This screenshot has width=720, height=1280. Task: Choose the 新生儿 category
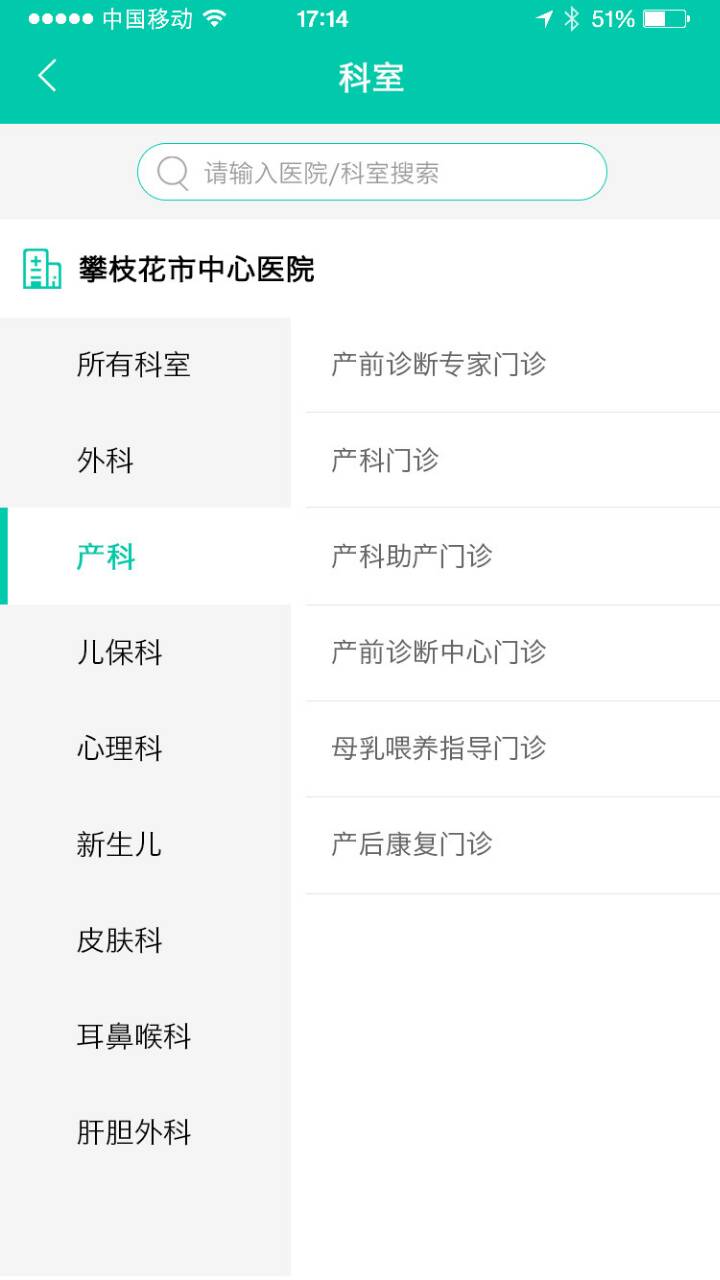click(145, 844)
